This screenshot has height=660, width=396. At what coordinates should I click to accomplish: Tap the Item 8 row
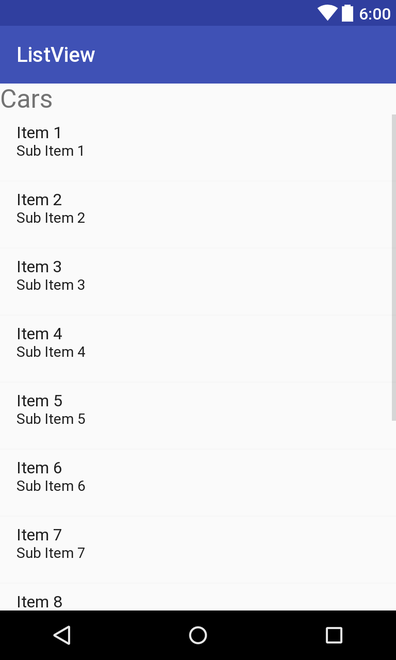coord(198,597)
